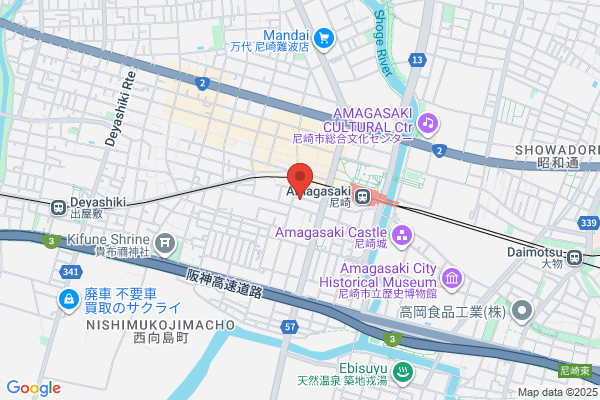
Task: Tap the red location pin near Amagasaki
Action: (300, 181)
